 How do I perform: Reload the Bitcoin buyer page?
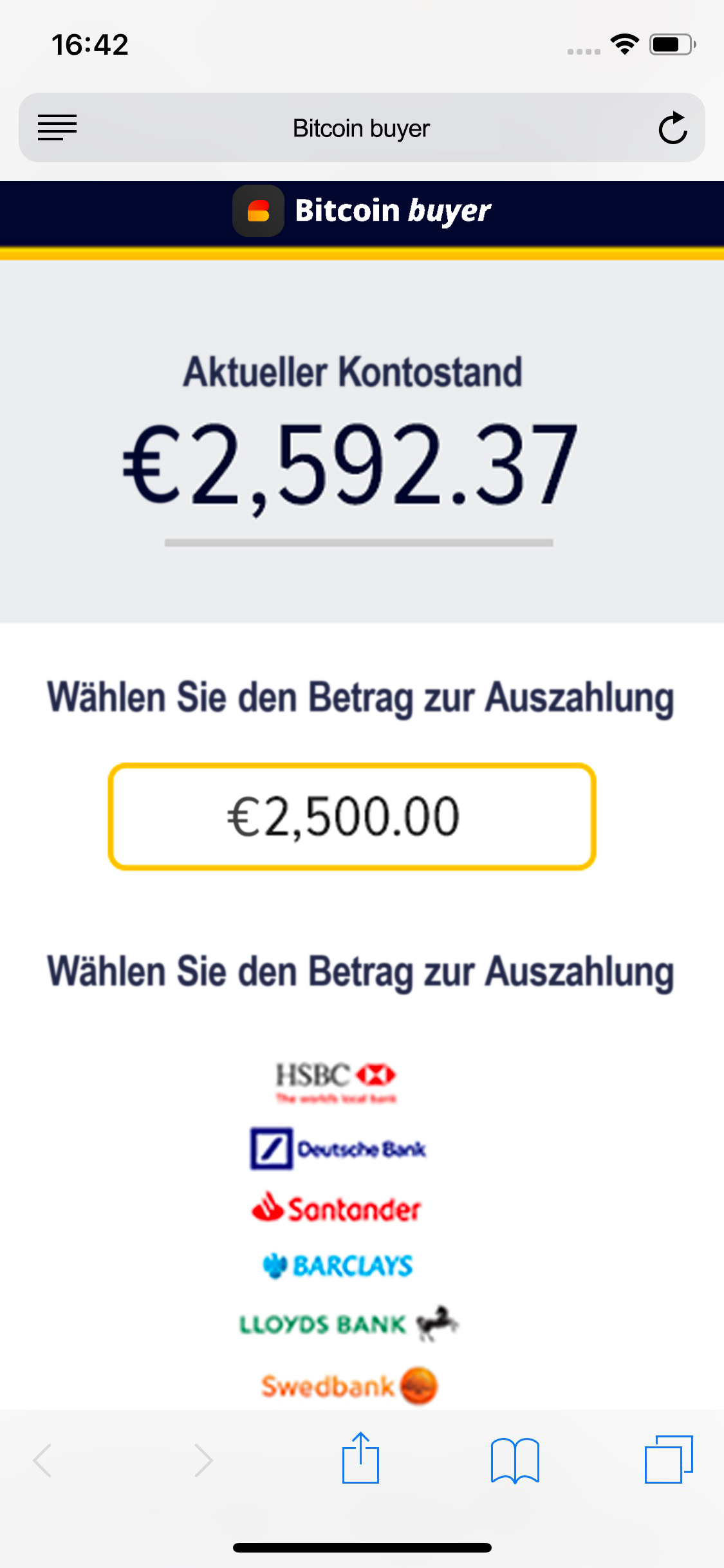coord(673,128)
